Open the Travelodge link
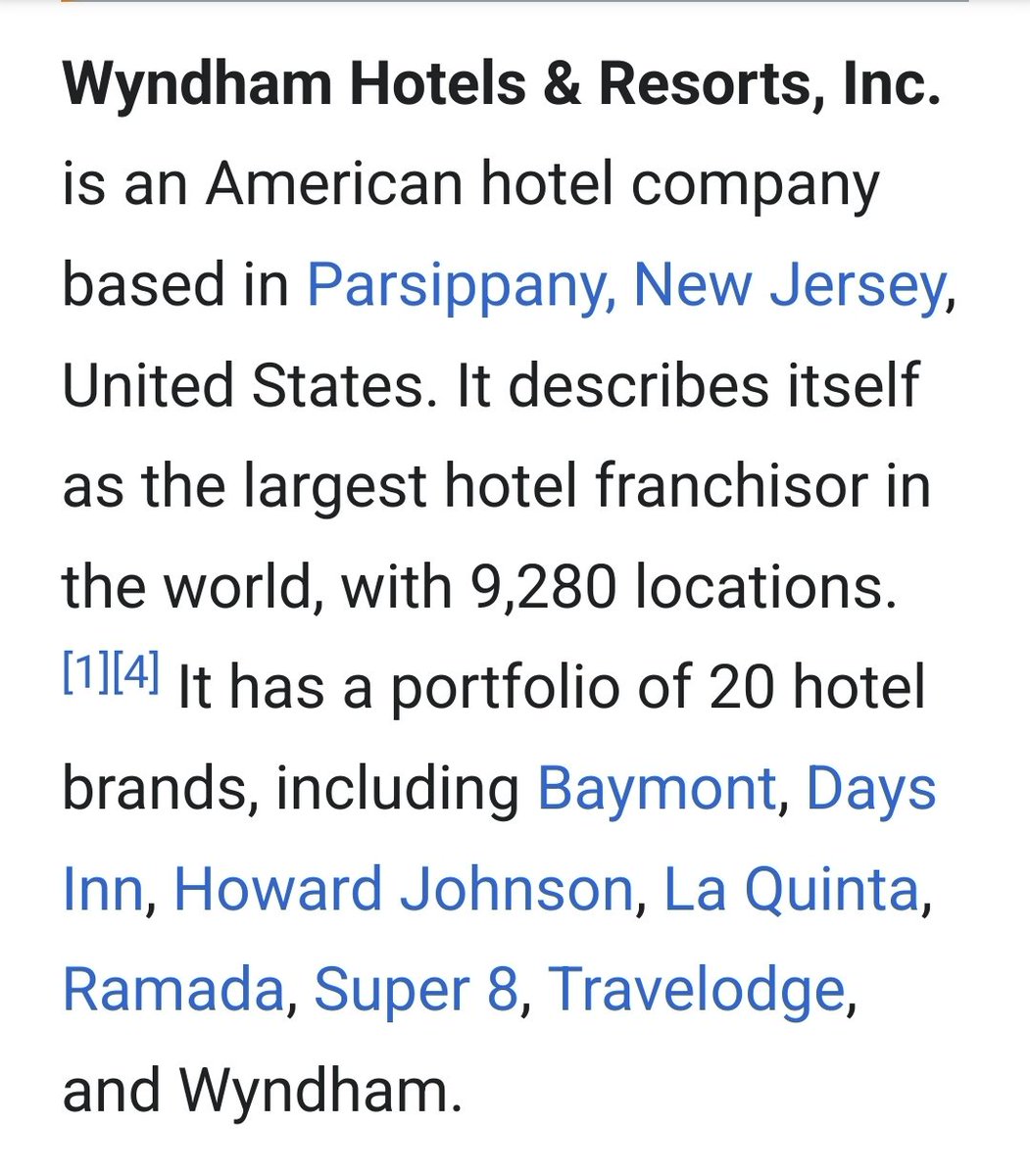 click(696, 990)
